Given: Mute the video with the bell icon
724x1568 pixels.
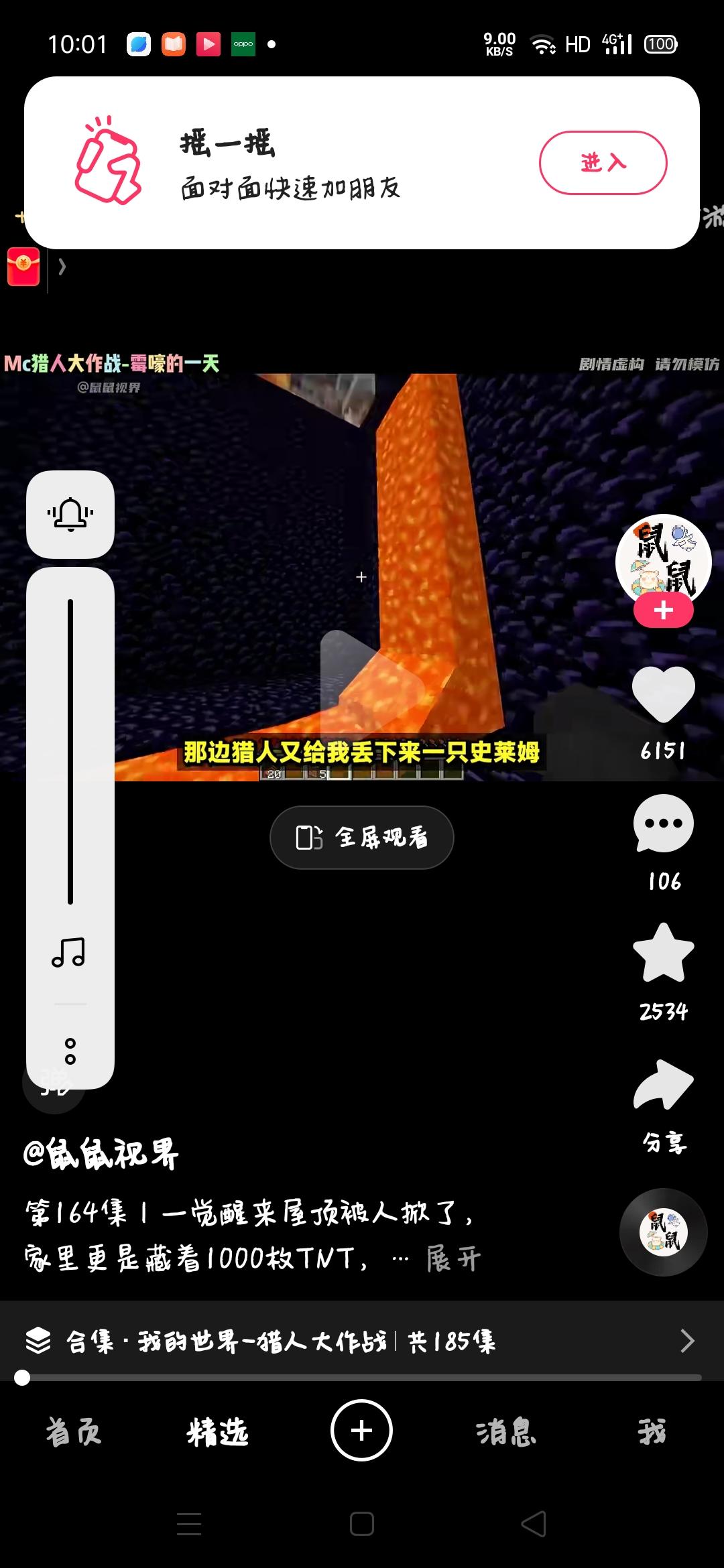Looking at the screenshot, I should tap(70, 513).
